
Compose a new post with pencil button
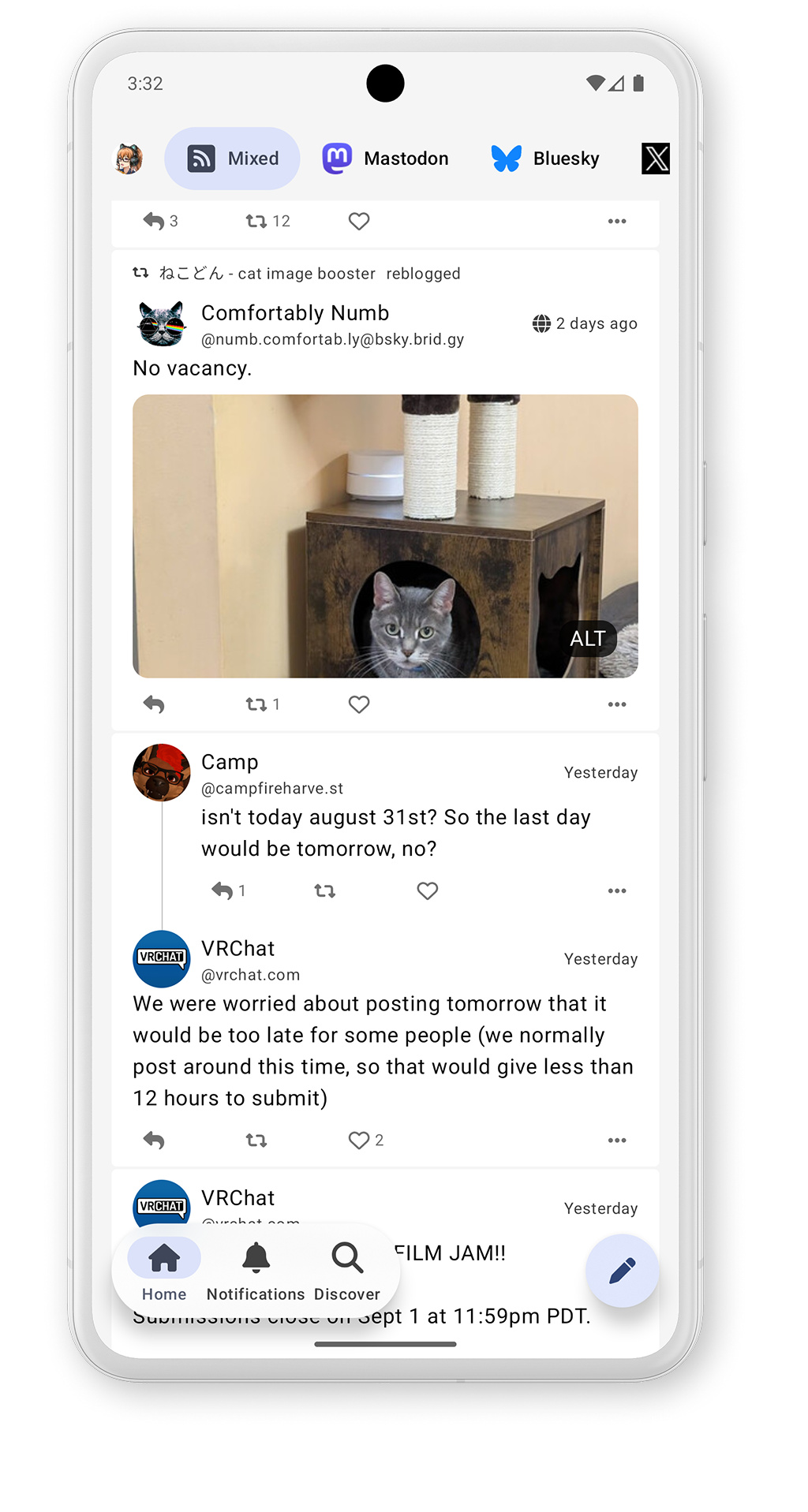coord(622,1271)
